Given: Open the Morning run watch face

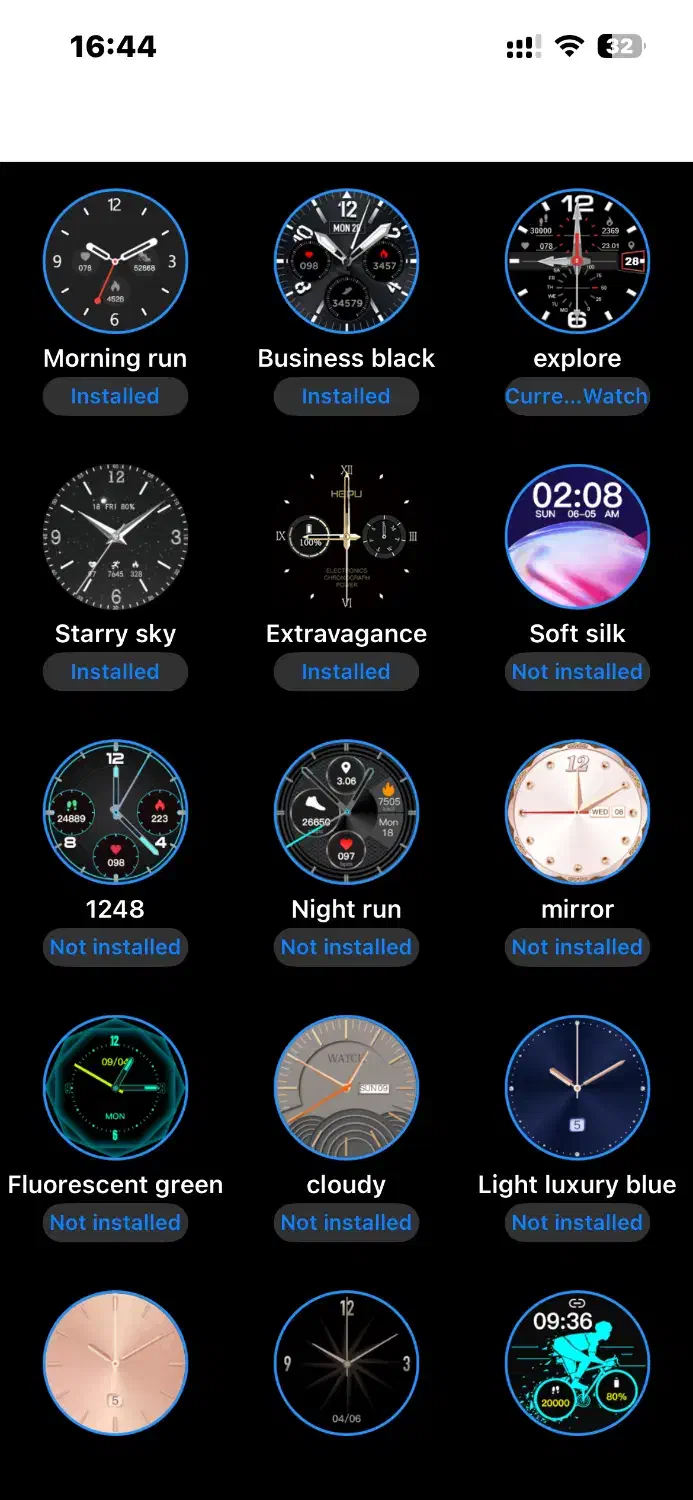Looking at the screenshot, I should (x=115, y=262).
